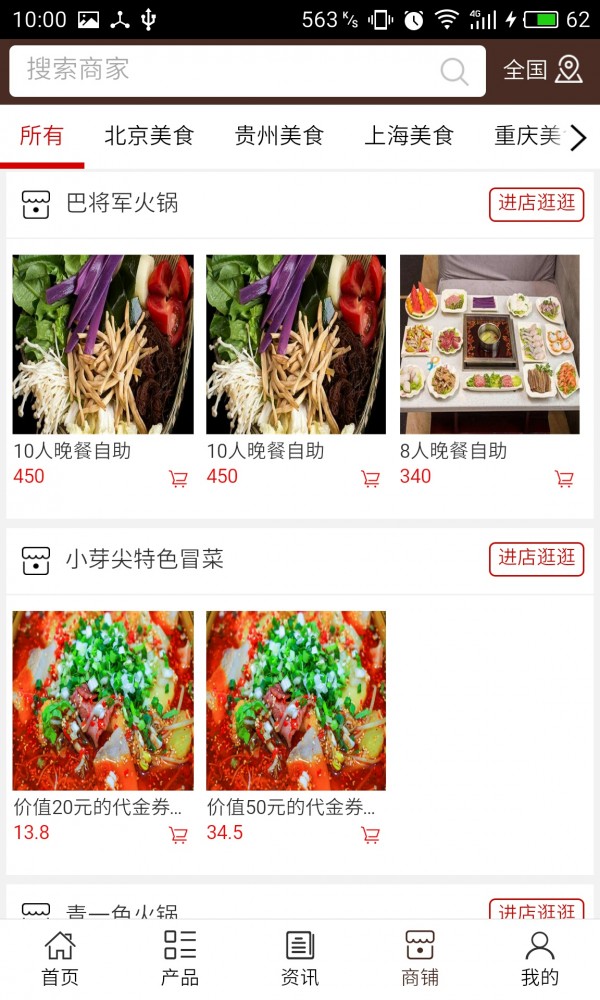Open the 8人晚餐自助 product image
The image size is (600, 1000).
(x=489, y=344)
